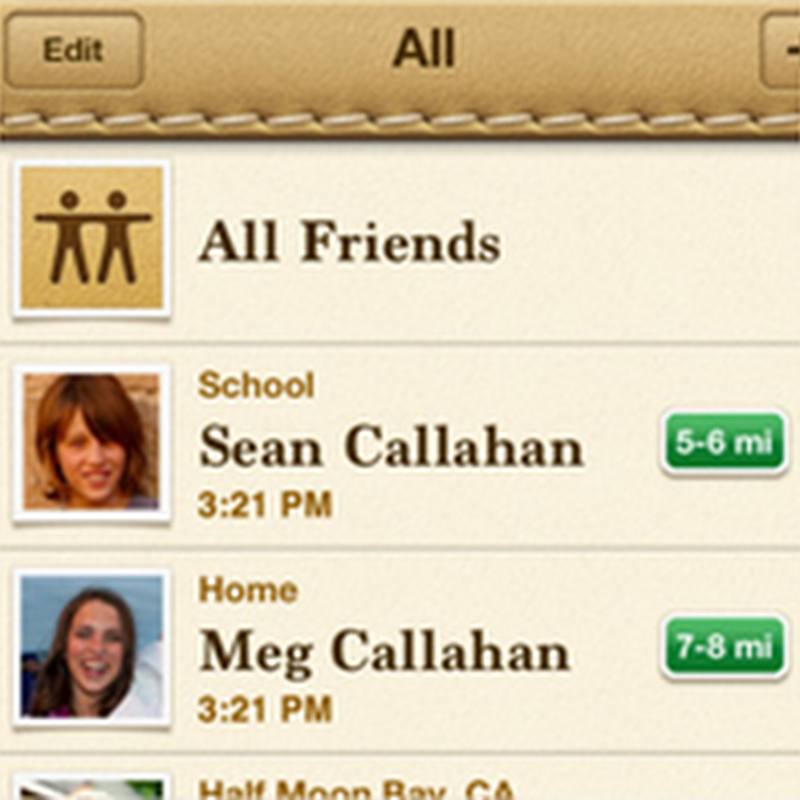
Task: View Sean Callahan's location
Action: 391,447
